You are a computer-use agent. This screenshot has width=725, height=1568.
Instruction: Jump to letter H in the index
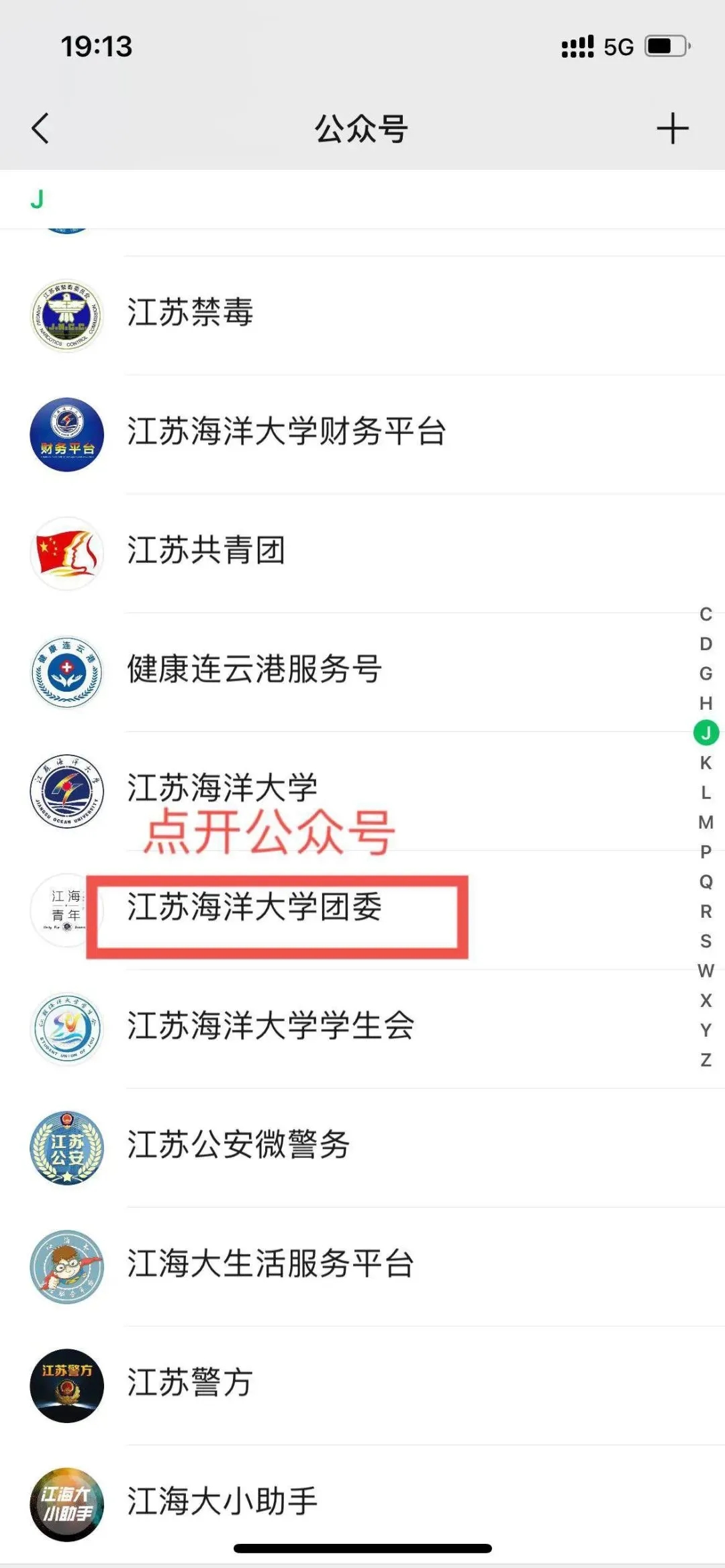706,703
